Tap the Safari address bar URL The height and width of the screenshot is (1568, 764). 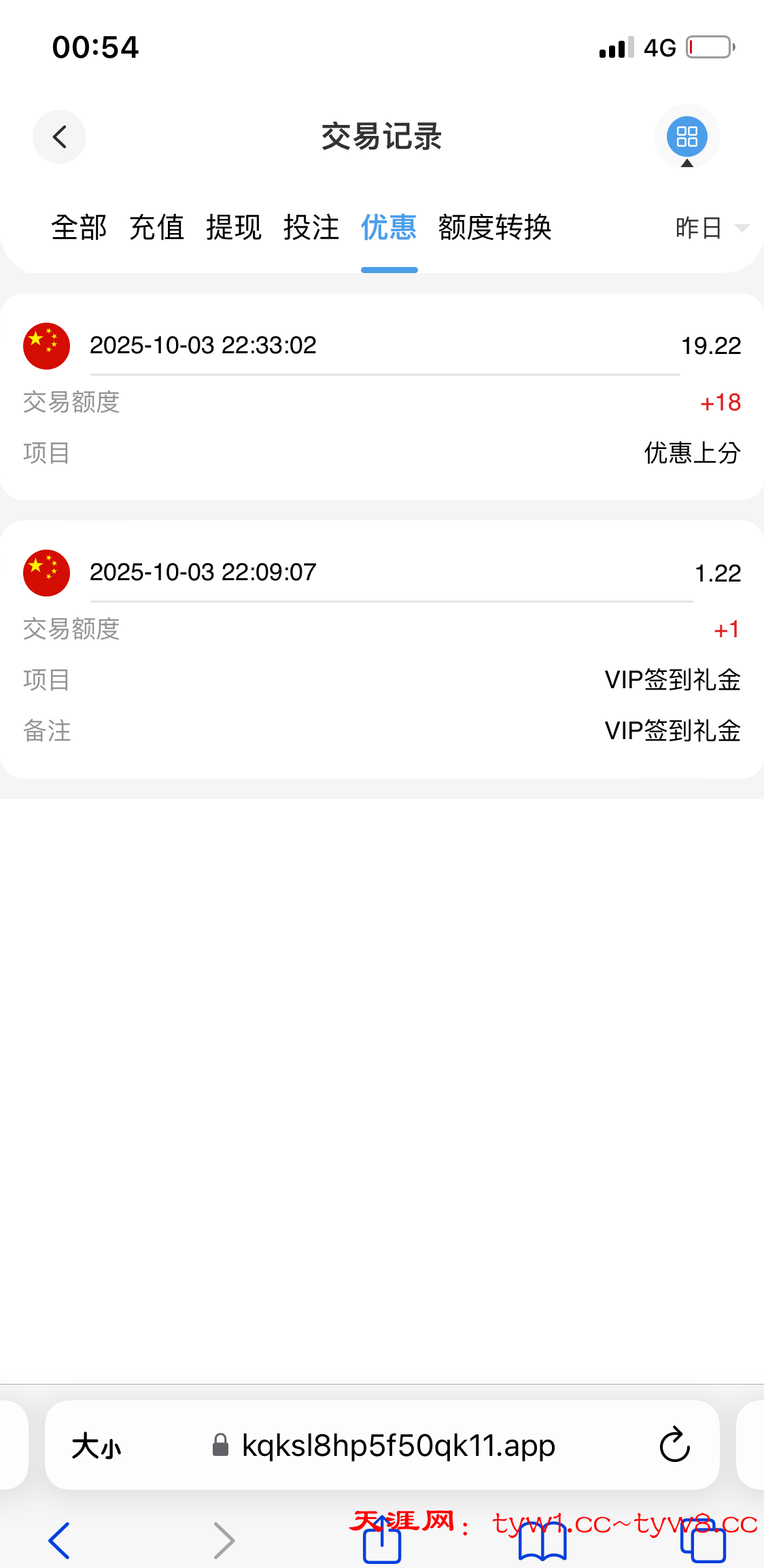tap(398, 1446)
